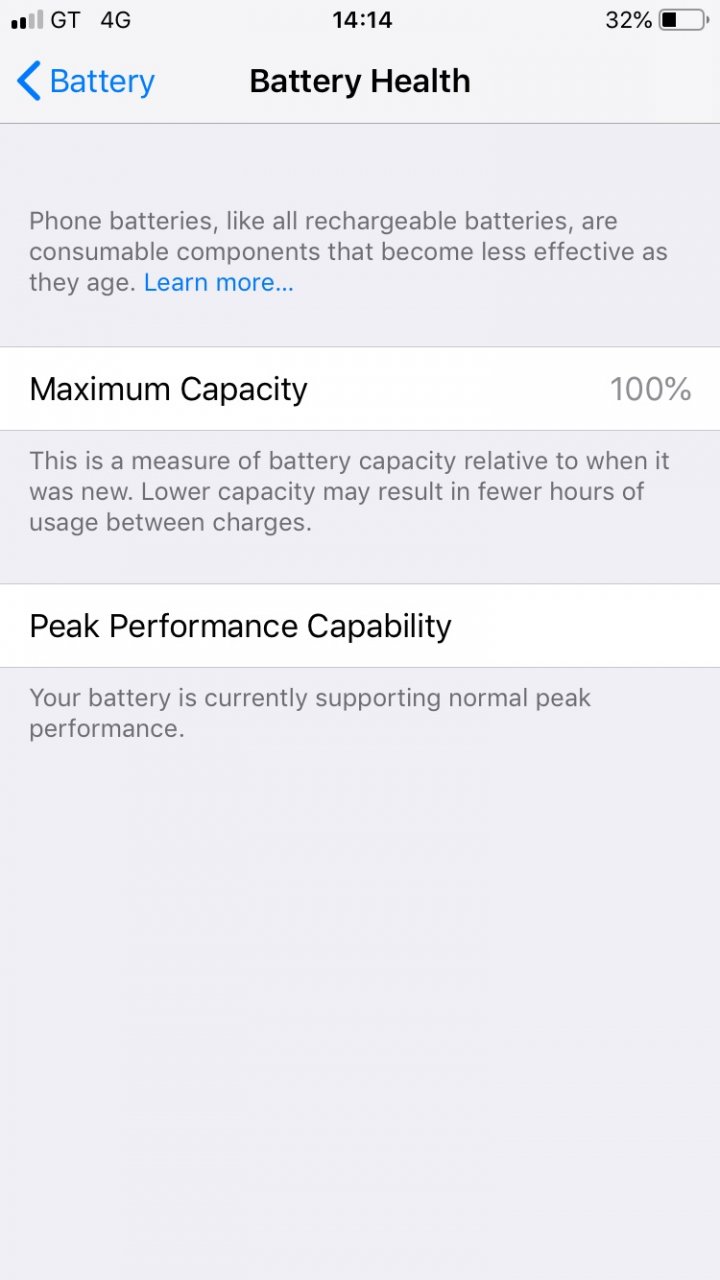Go back to Battery settings

point(86,81)
